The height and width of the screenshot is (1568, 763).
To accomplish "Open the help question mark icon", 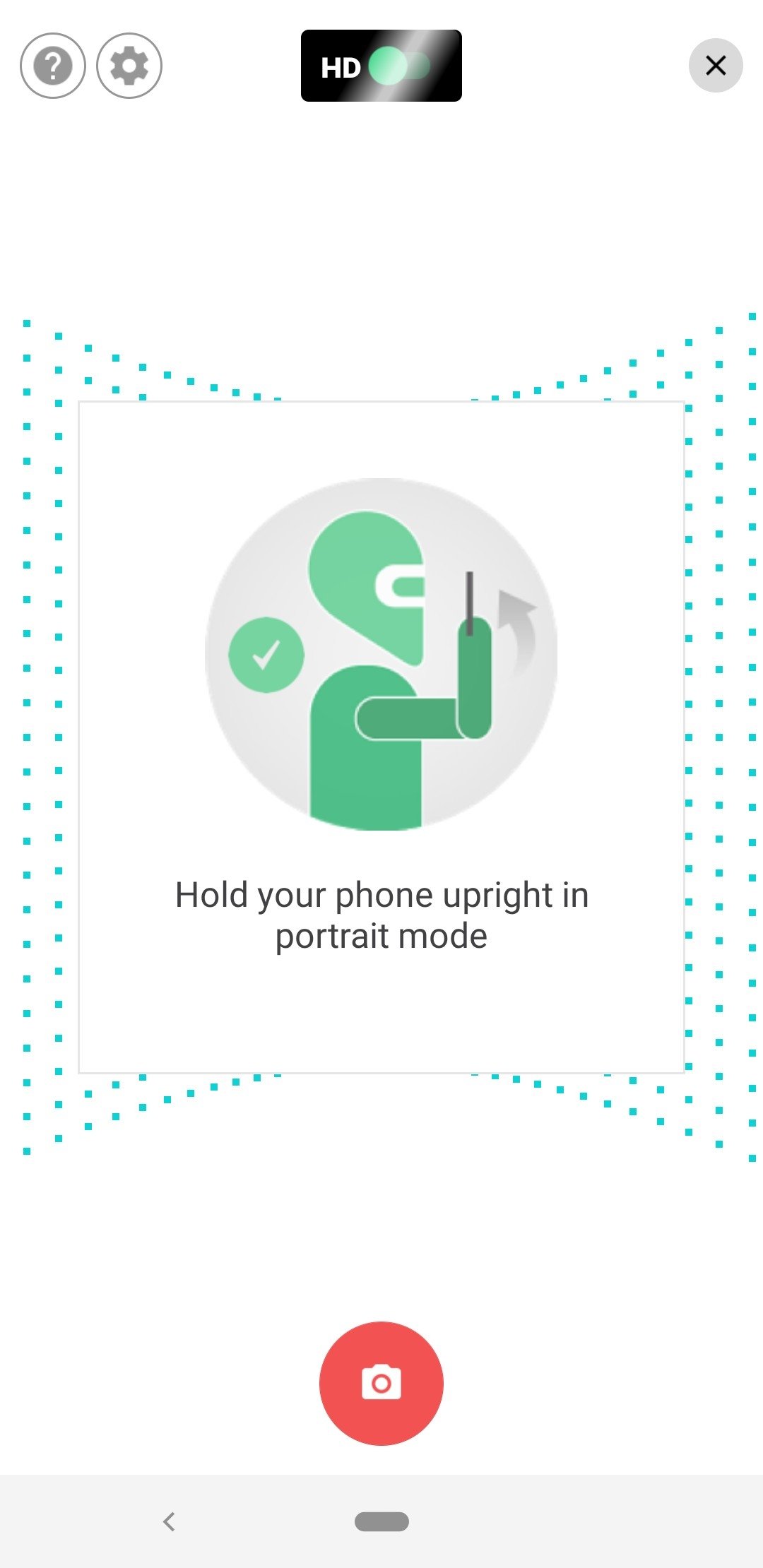I will tap(53, 66).
